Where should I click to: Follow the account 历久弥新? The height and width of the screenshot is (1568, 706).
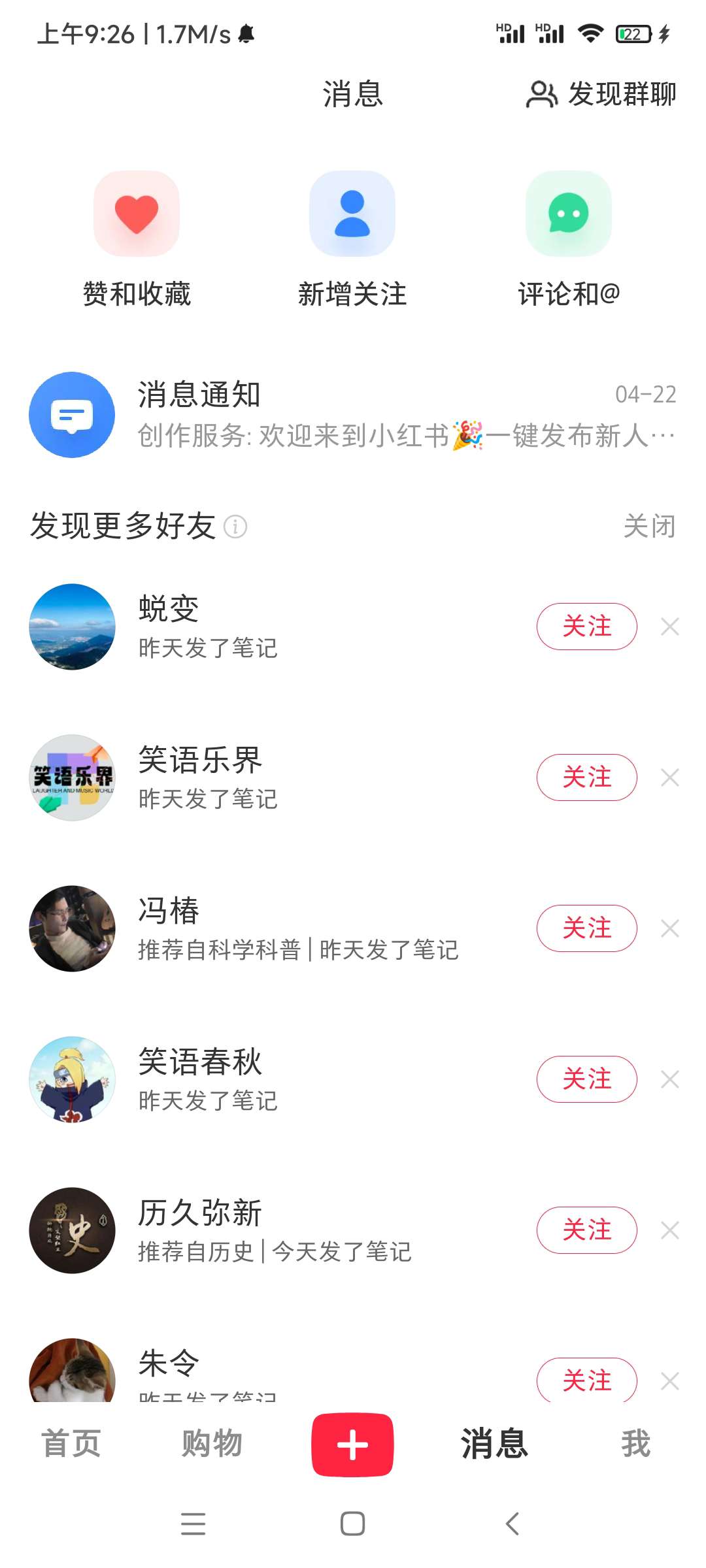(x=586, y=1230)
